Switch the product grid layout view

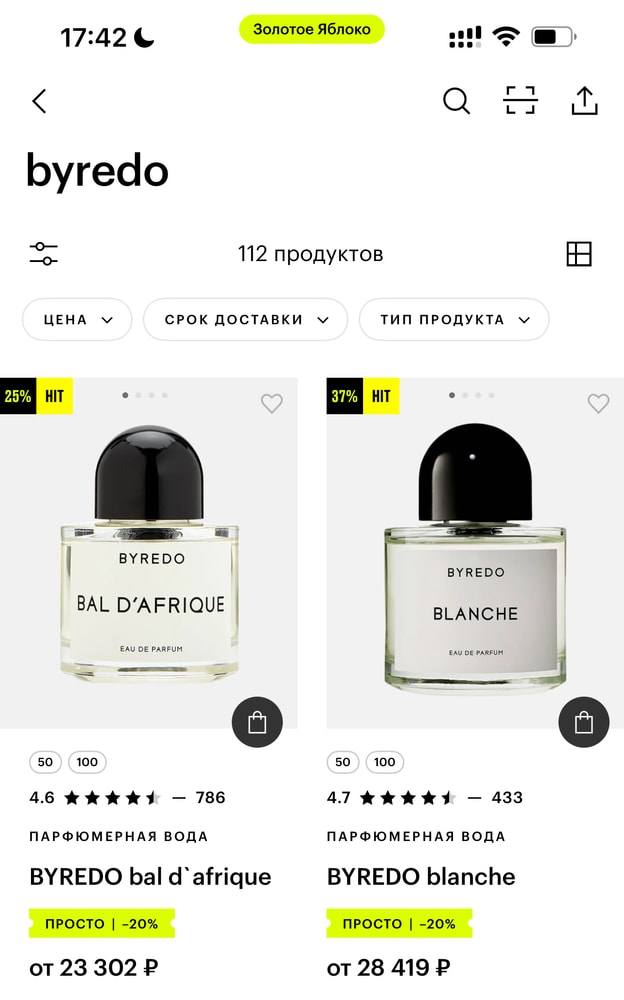click(579, 254)
